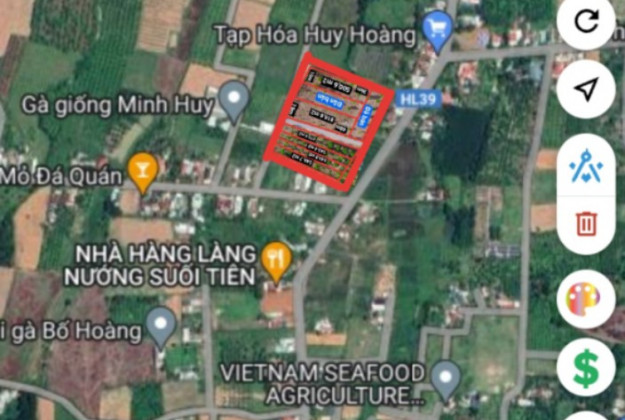Open the Gà giống Minh Huy map pin
The height and width of the screenshot is (420, 625).
(x=234, y=98)
